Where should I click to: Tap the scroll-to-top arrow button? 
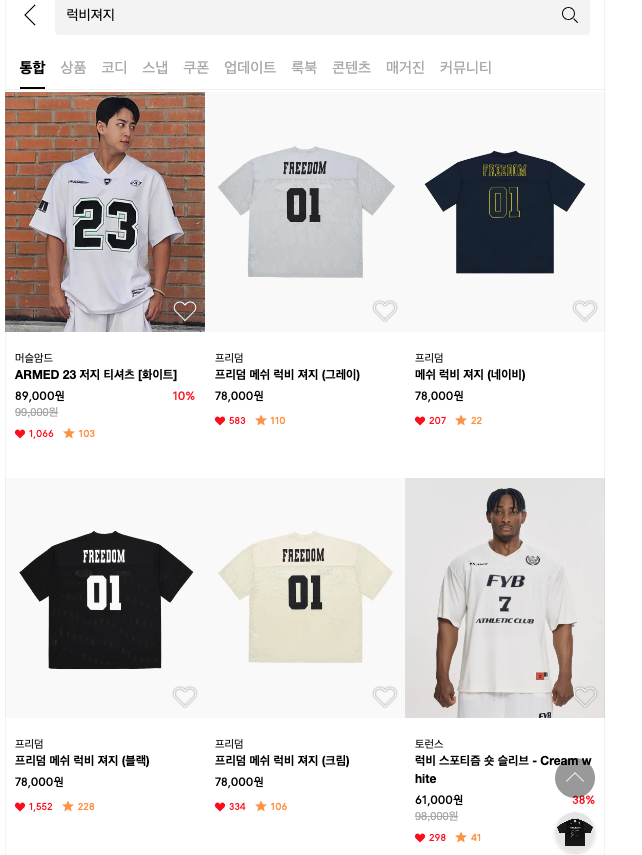[x=575, y=778]
